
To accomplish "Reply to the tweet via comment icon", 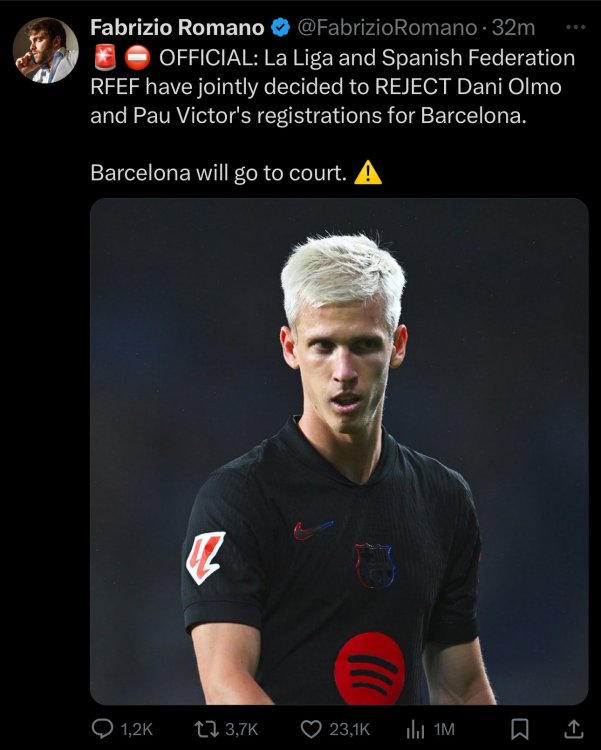I will tap(103, 729).
